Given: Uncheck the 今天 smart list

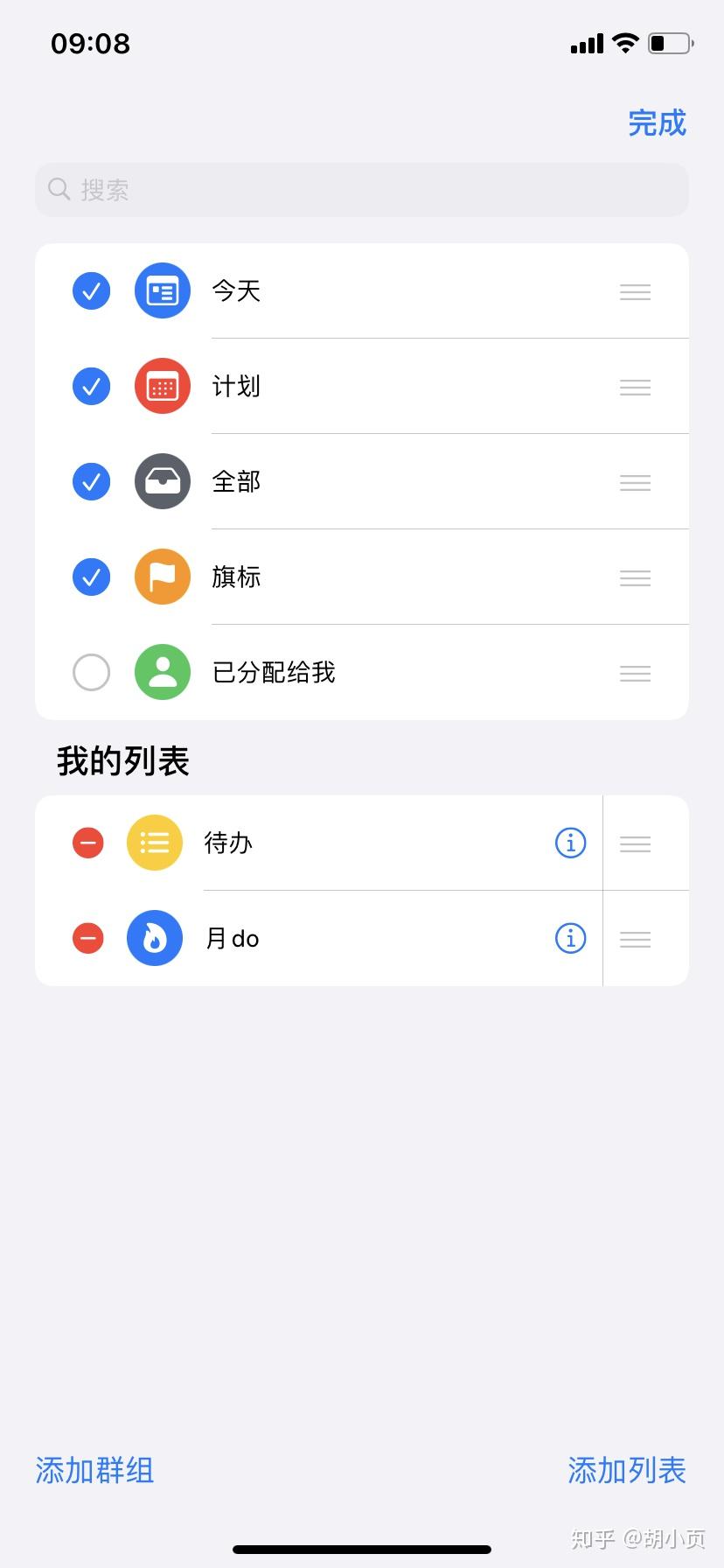Looking at the screenshot, I should [x=91, y=291].
